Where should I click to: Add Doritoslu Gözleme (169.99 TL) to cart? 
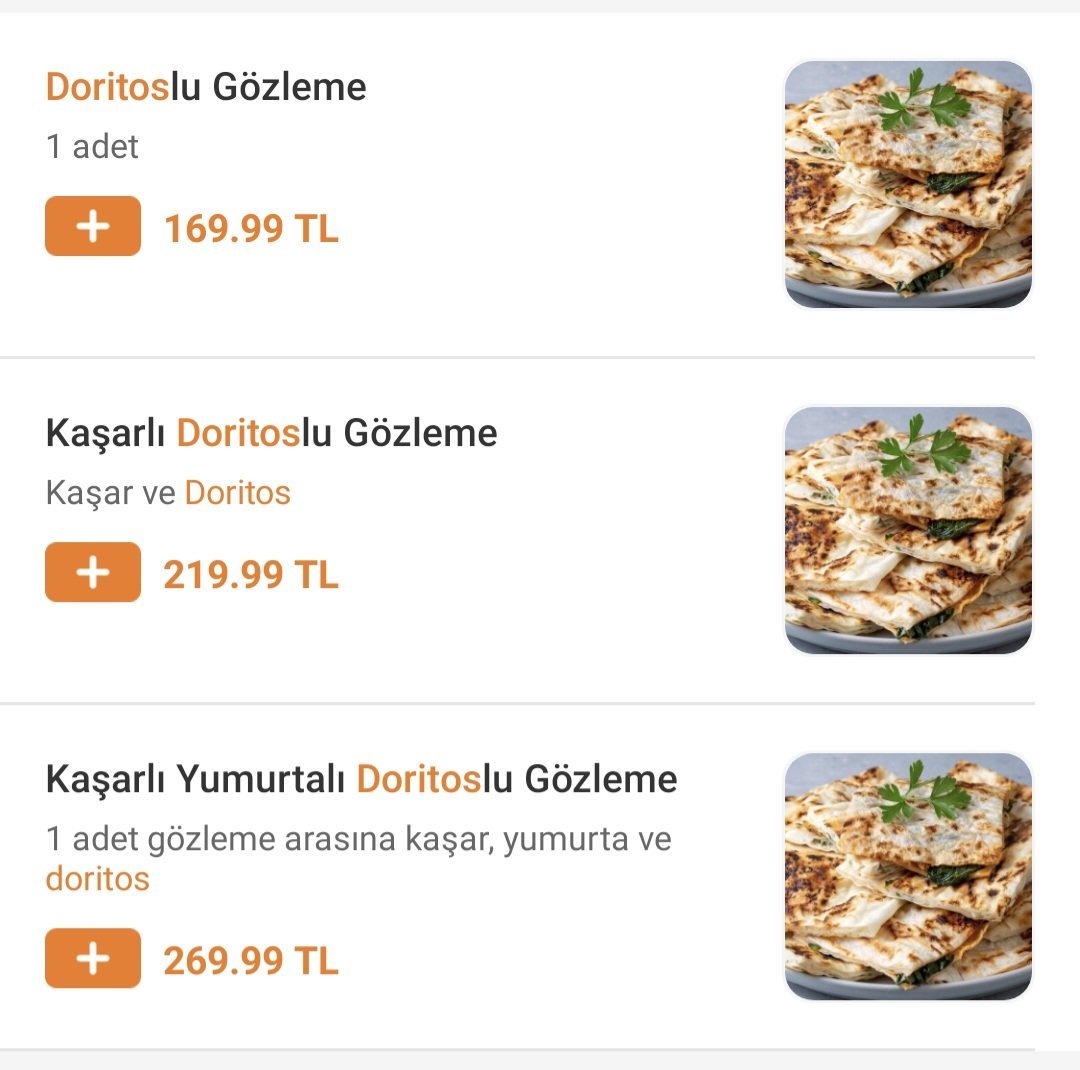tap(93, 227)
